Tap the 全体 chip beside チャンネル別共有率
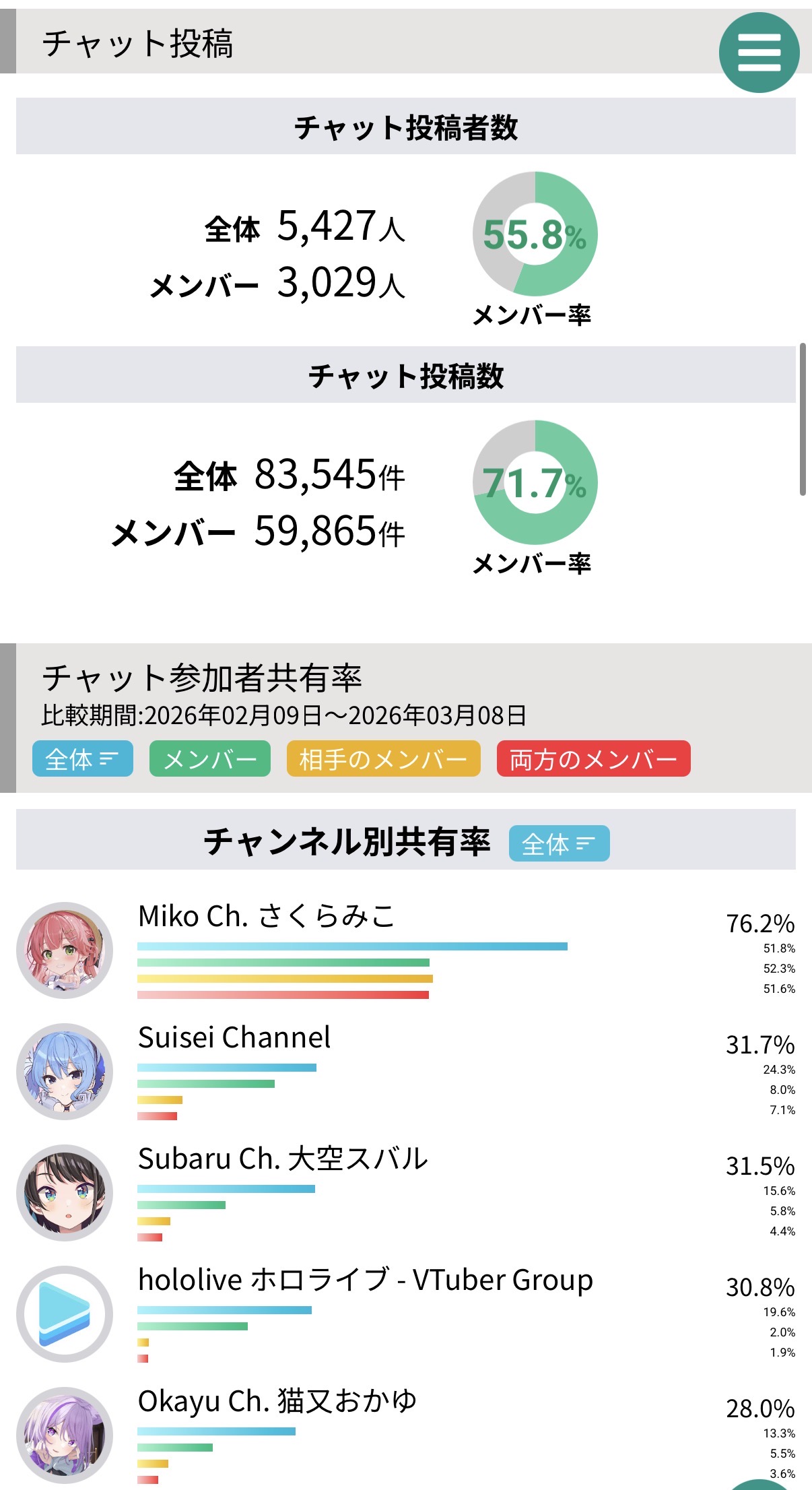Image resolution: width=812 pixels, height=1490 pixels. (x=560, y=843)
